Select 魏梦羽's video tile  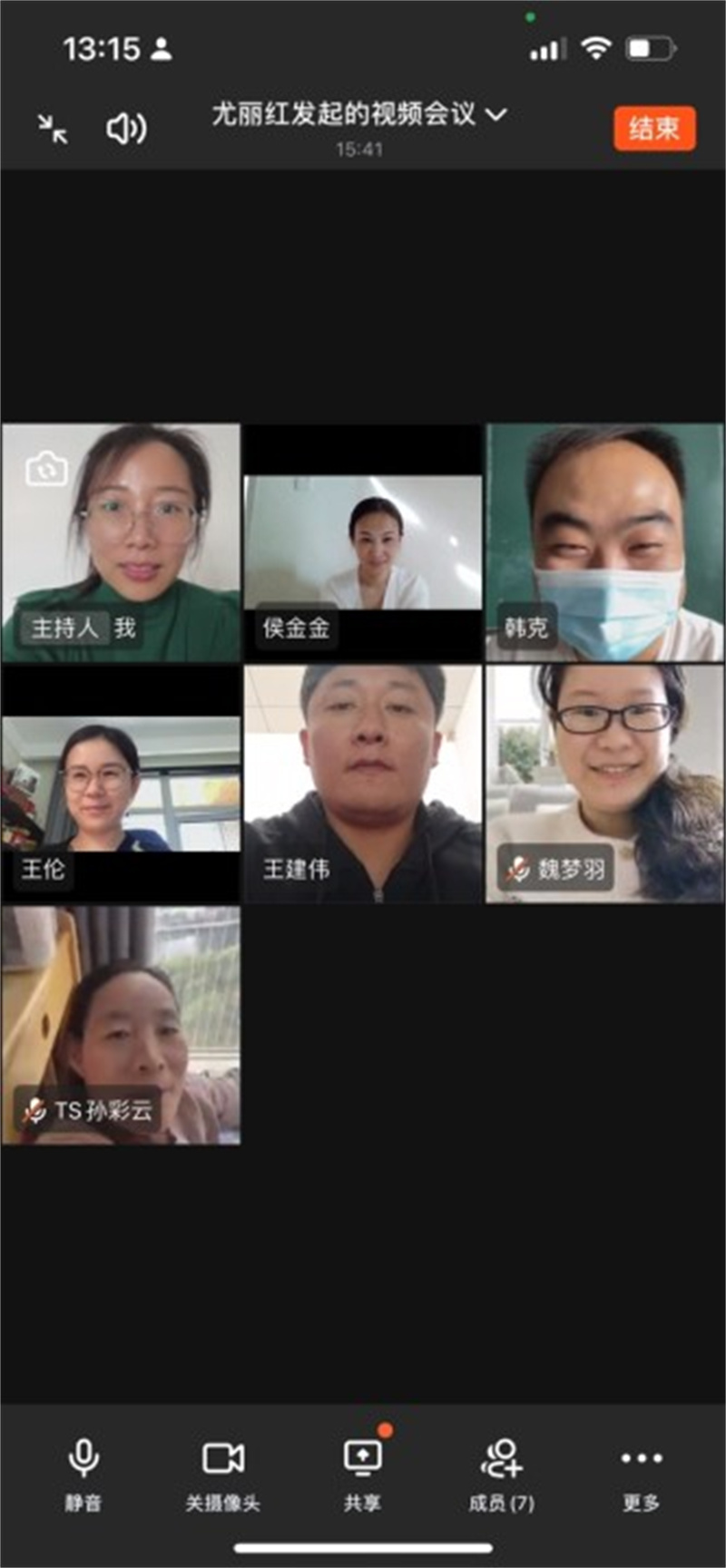click(x=604, y=784)
